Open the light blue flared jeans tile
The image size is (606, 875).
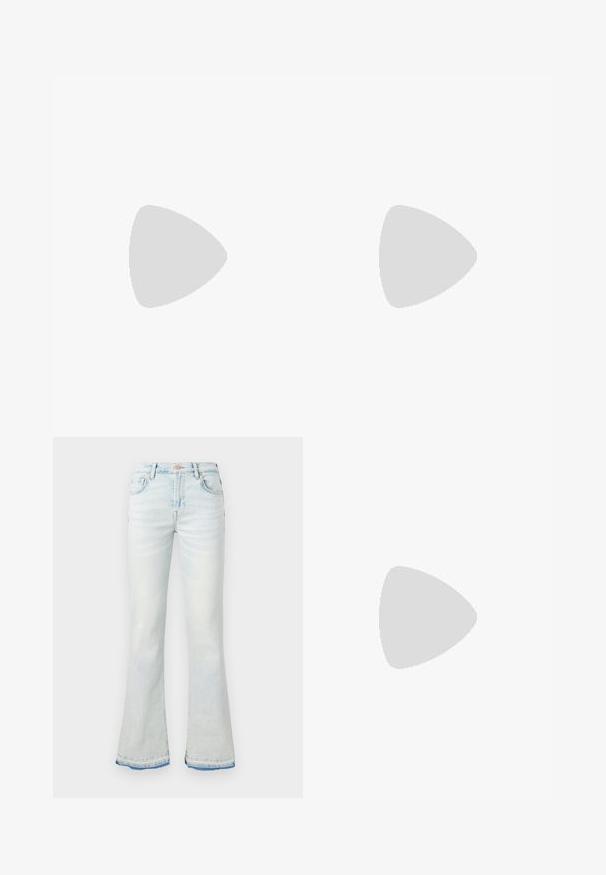[x=178, y=617]
